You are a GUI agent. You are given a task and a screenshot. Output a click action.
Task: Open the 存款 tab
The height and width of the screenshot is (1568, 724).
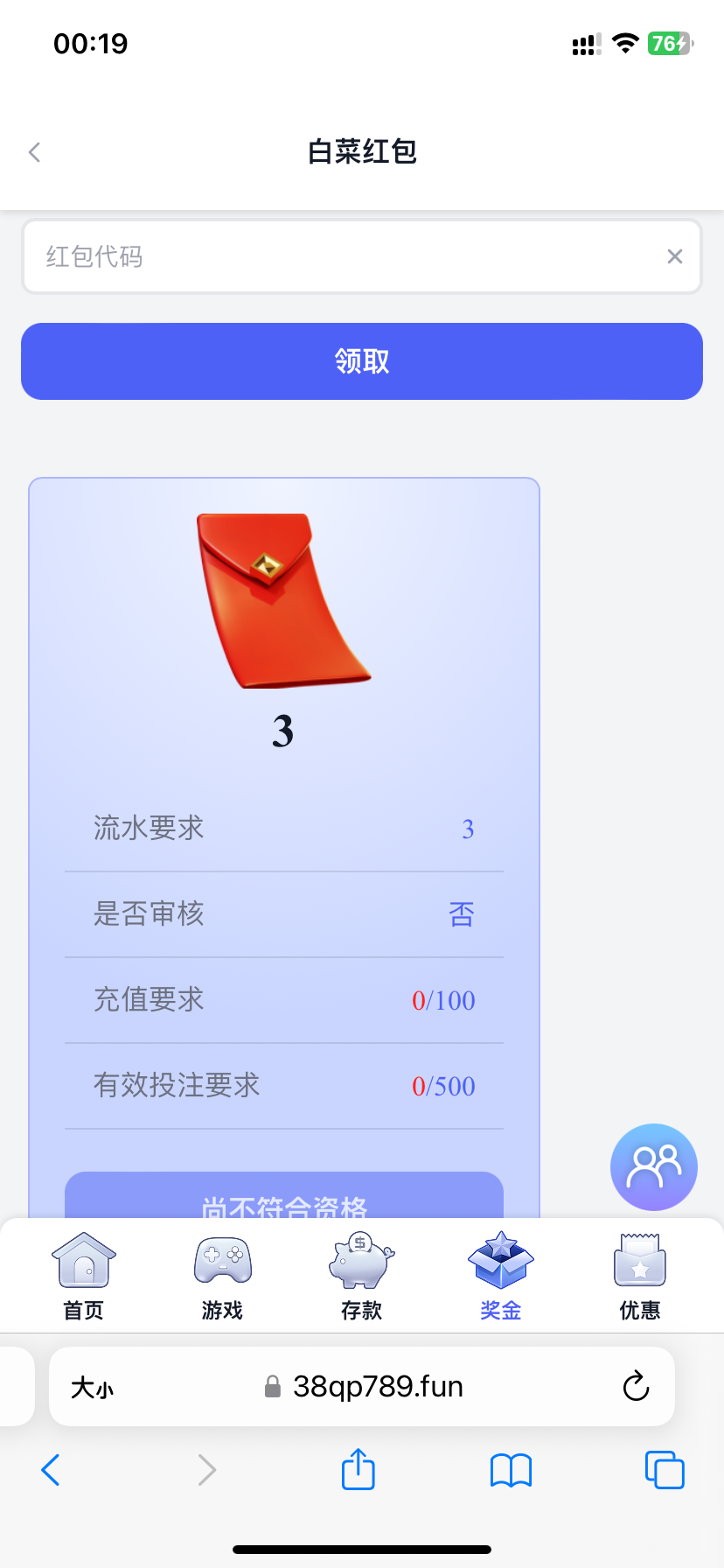point(361,1276)
